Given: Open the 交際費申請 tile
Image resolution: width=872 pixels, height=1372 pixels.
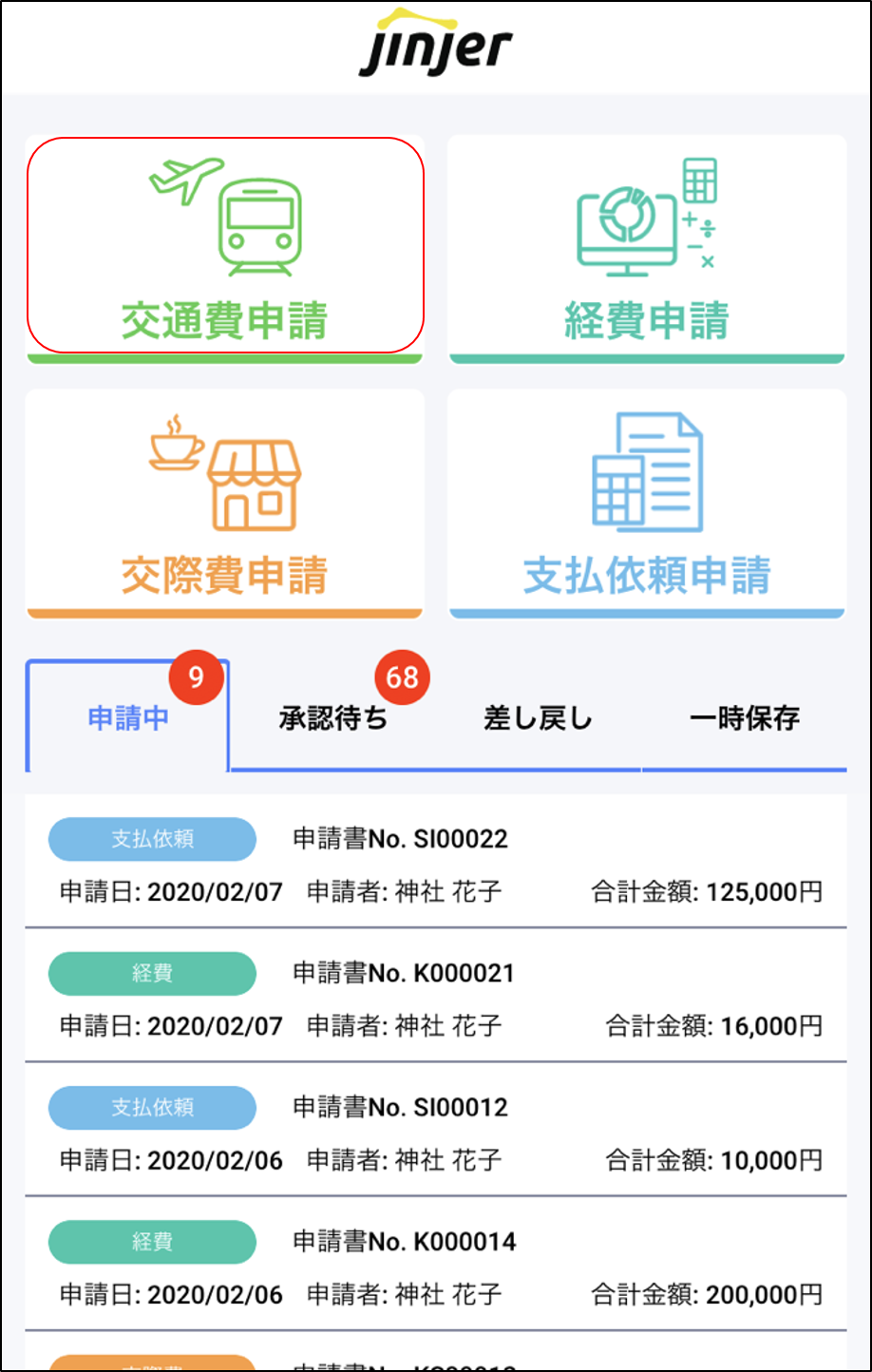Looking at the screenshot, I should click(x=225, y=502).
